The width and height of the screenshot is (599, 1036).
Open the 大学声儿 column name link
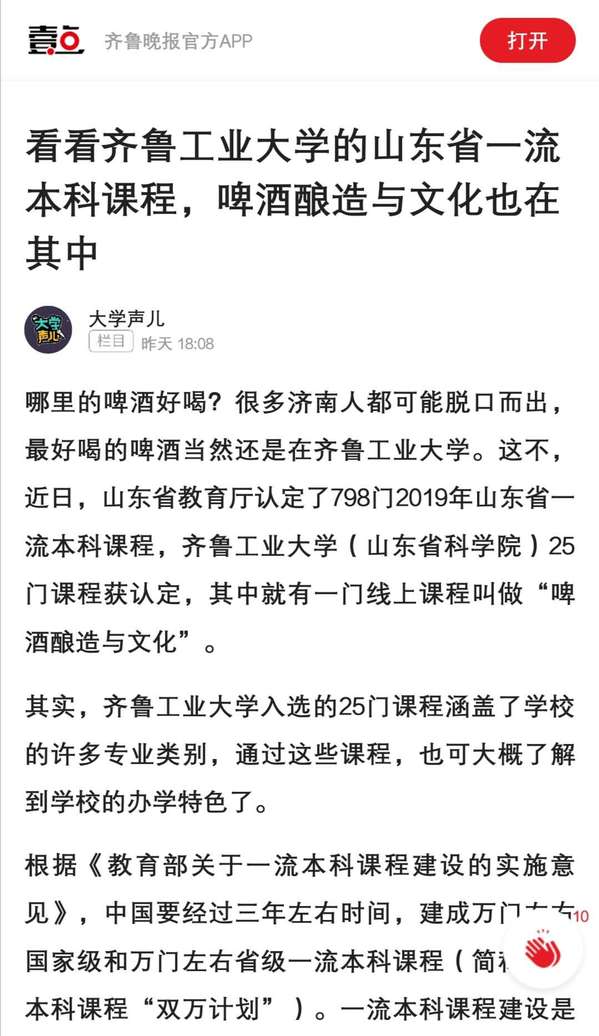pos(127,319)
